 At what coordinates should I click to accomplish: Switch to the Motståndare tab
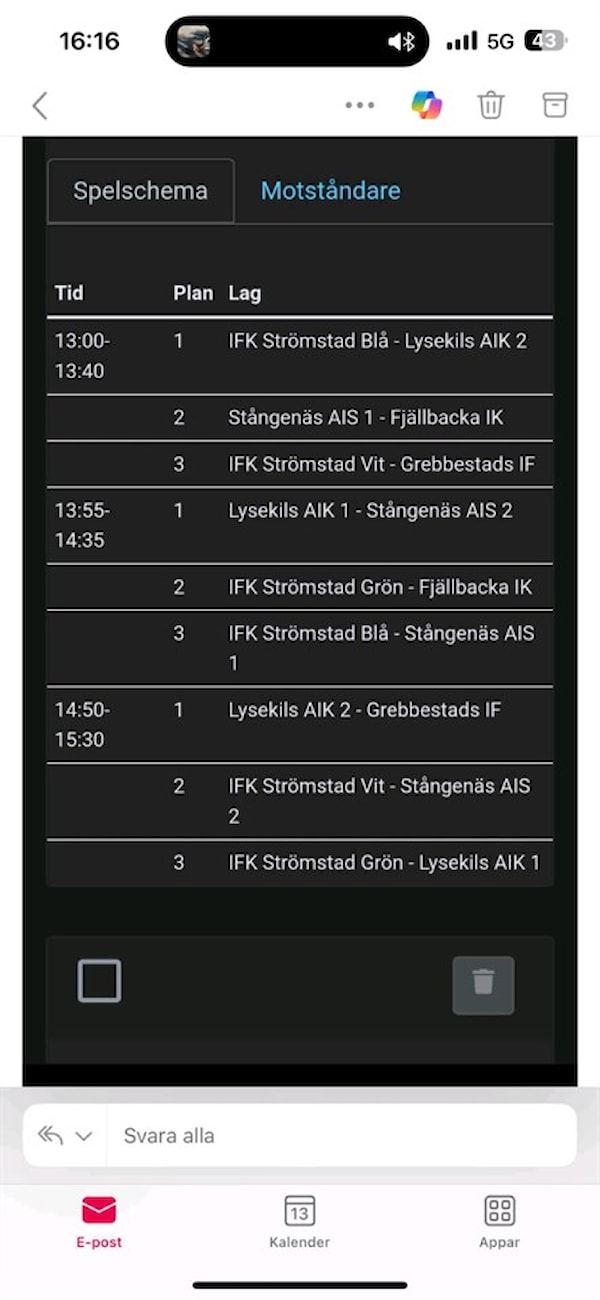tap(330, 191)
